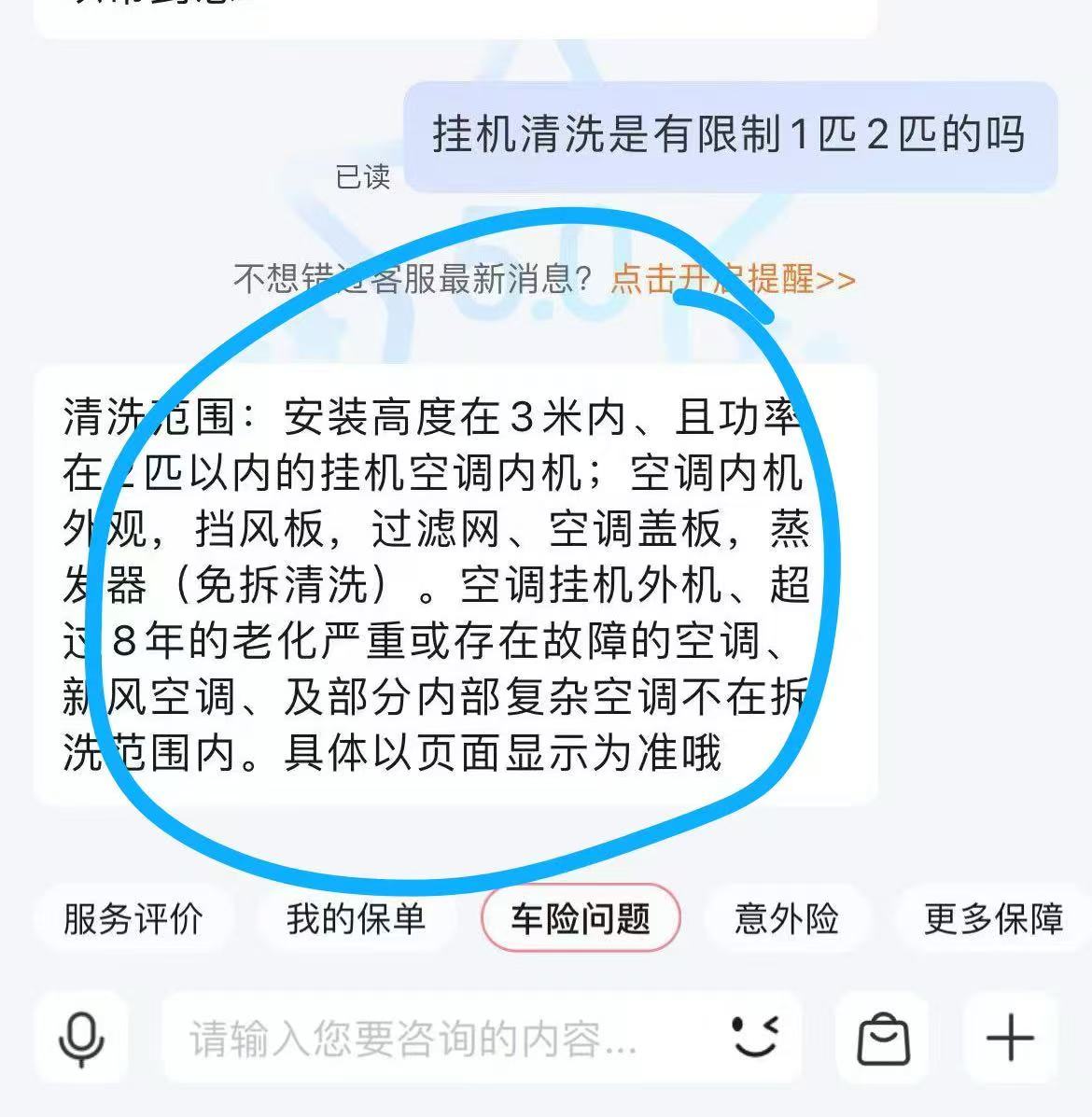Open 更多保障 at the far right

tap(992, 917)
